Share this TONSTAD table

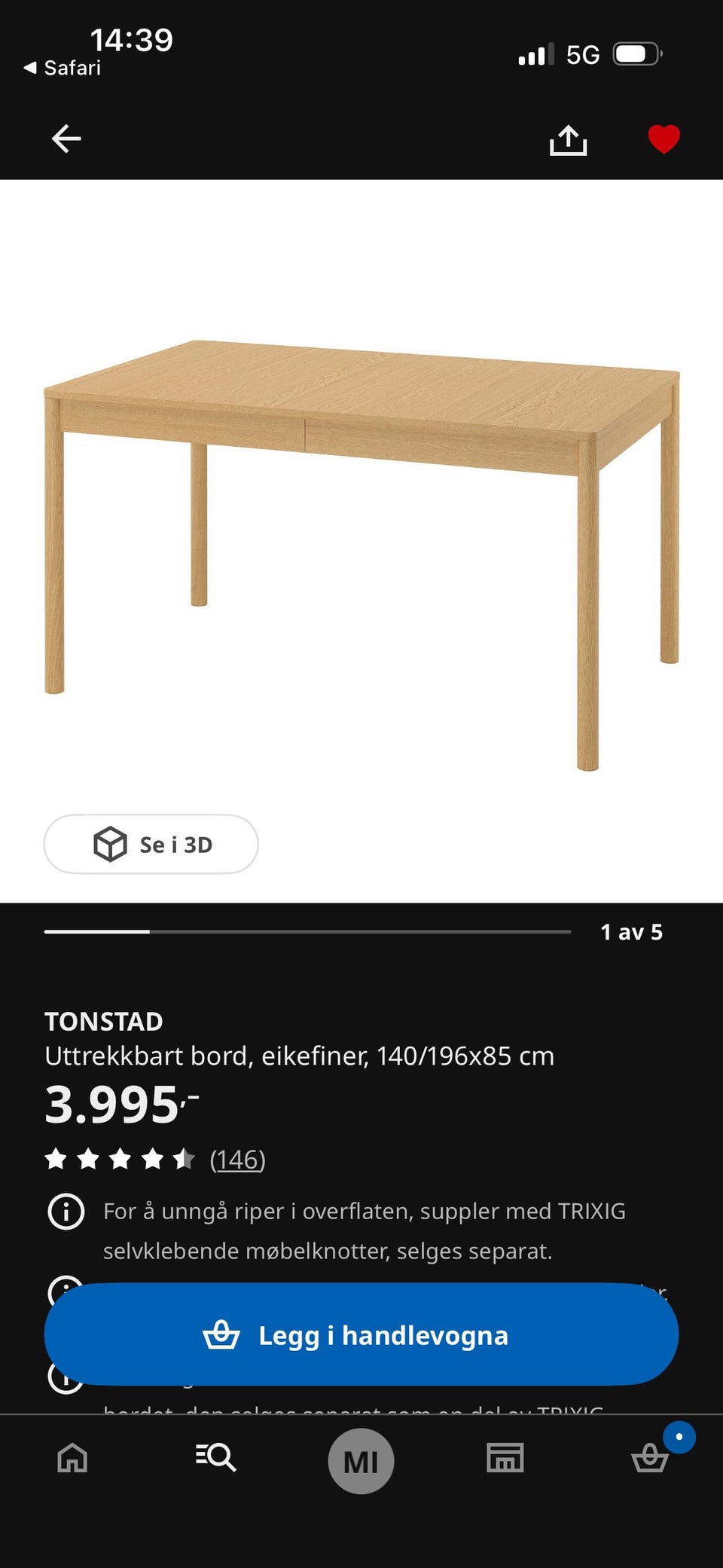[x=568, y=139]
